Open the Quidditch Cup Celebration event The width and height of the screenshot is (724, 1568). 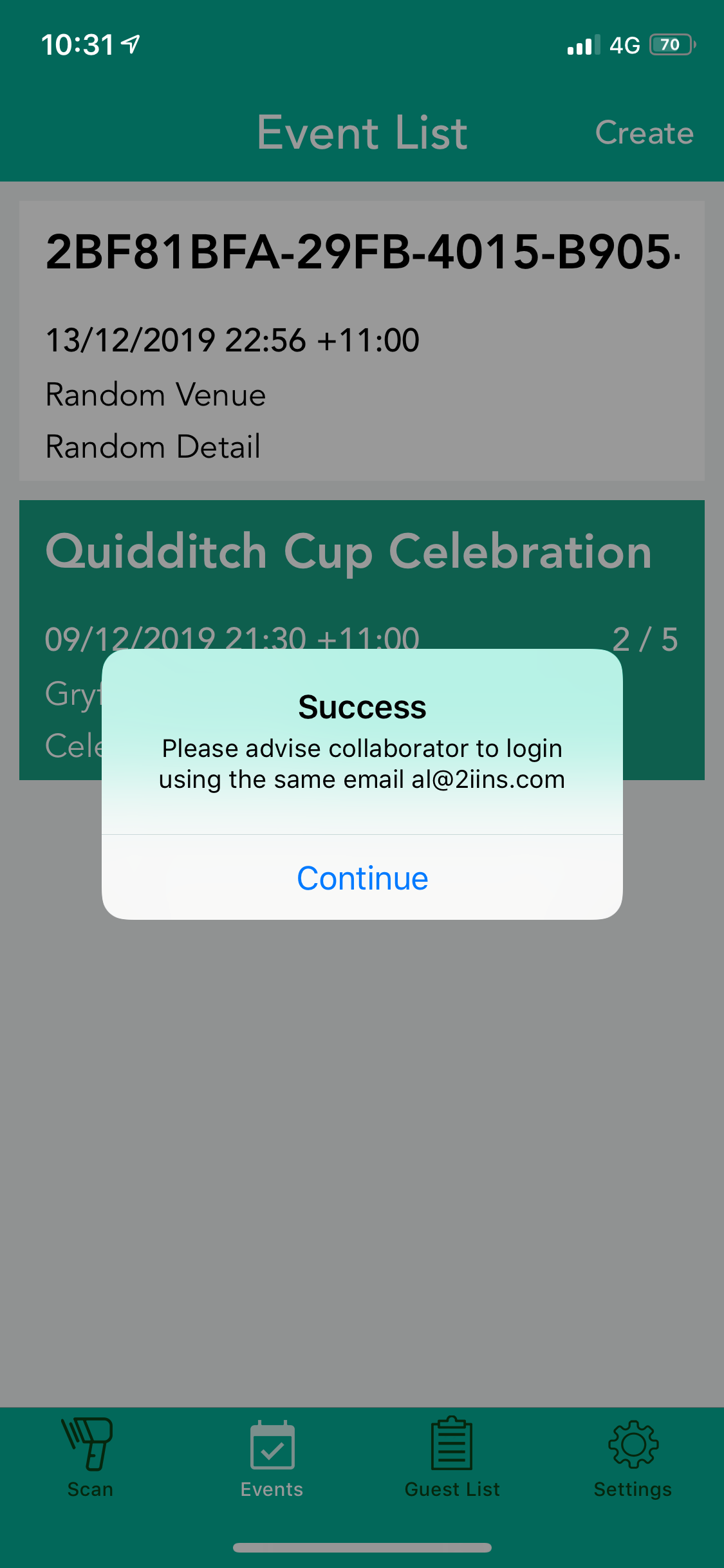click(362, 640)
